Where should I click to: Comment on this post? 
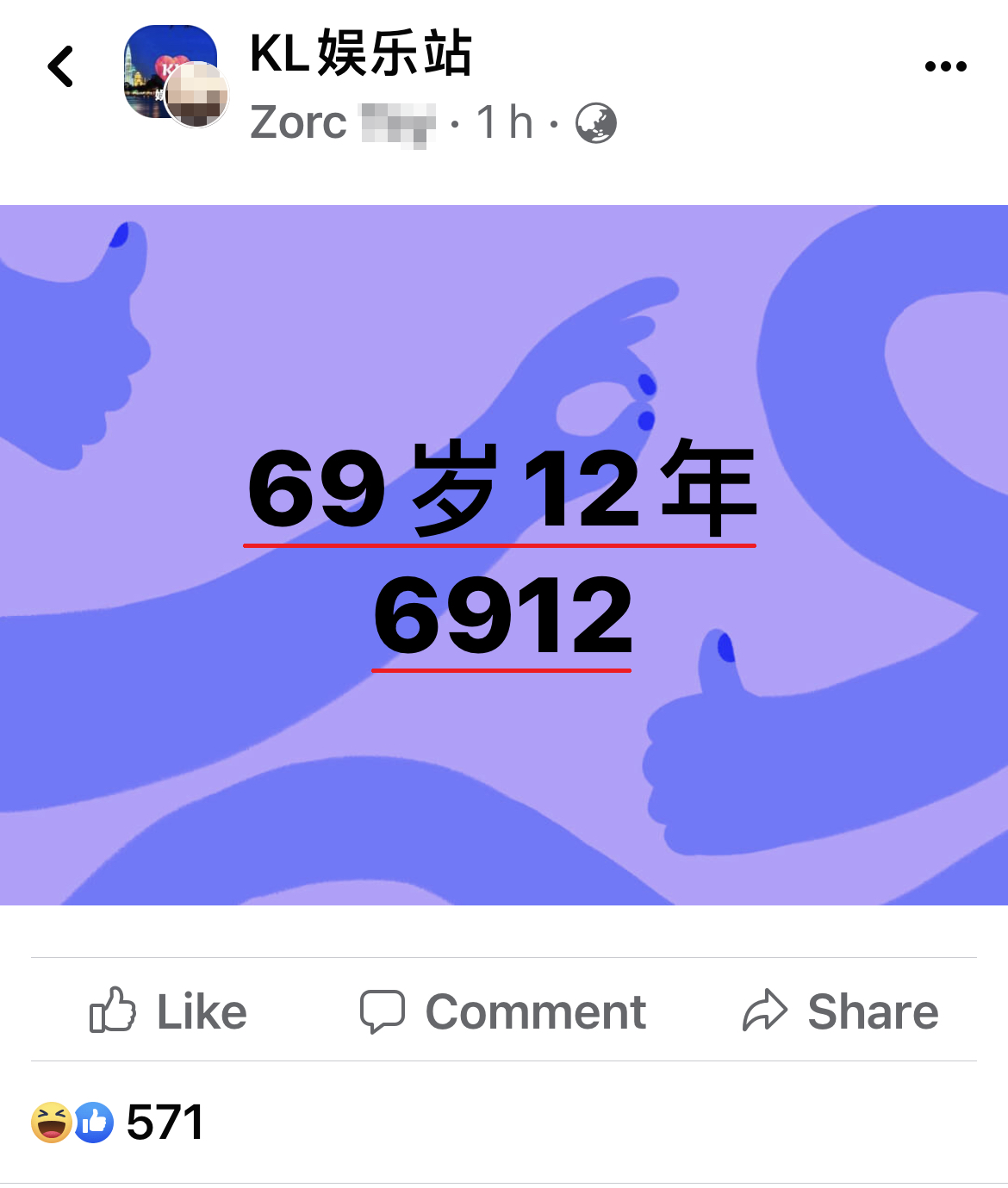pyautogui.click(x=503, y=1011)
